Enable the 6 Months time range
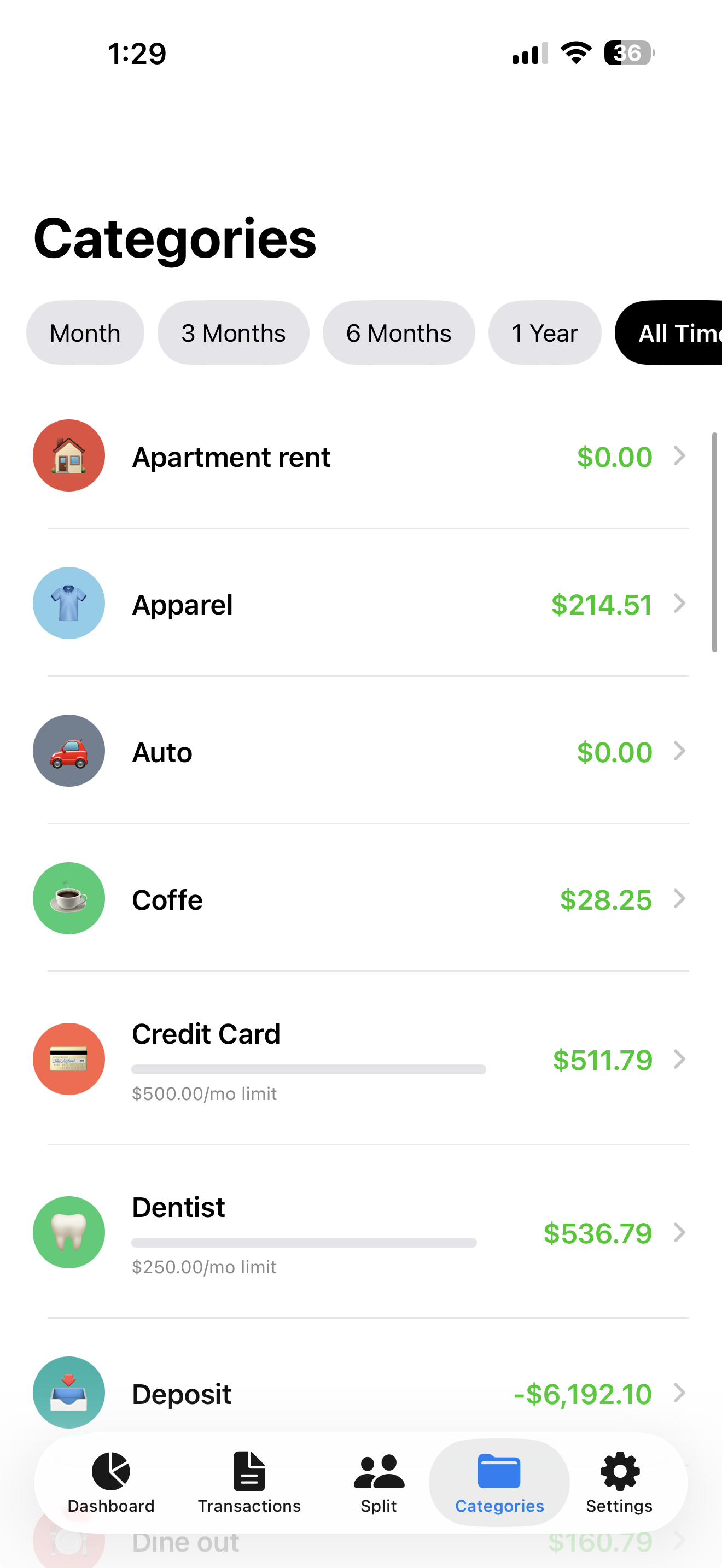 [398, 332]
